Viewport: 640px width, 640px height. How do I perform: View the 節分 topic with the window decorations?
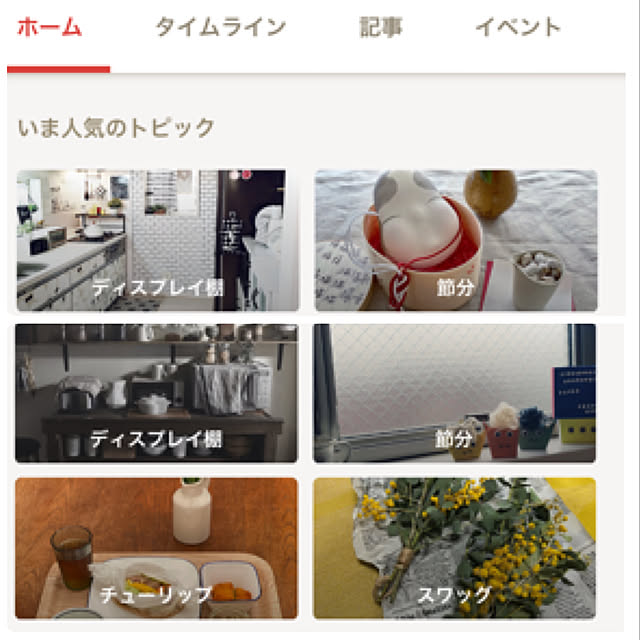point(456,393)
